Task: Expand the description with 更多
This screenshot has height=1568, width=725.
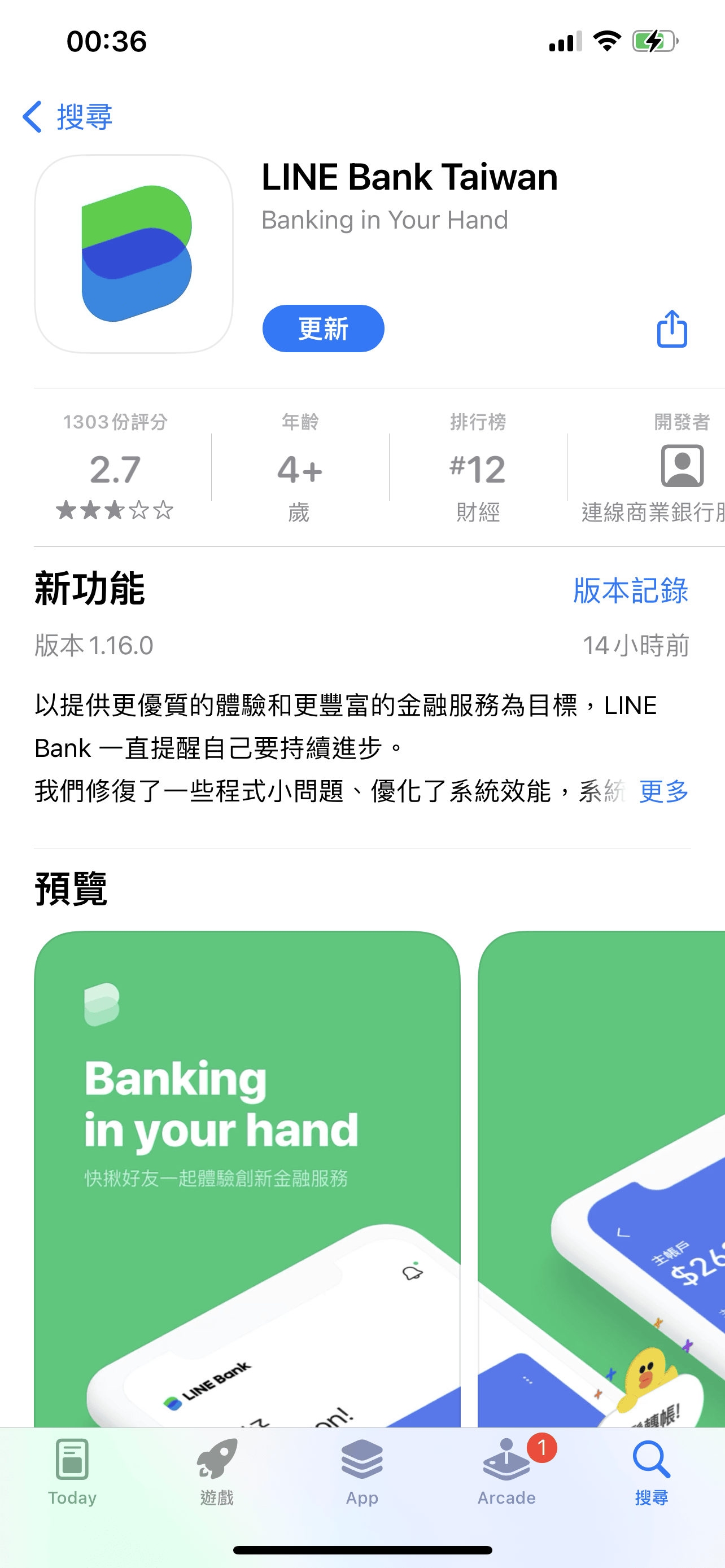Action: point(663,791)
